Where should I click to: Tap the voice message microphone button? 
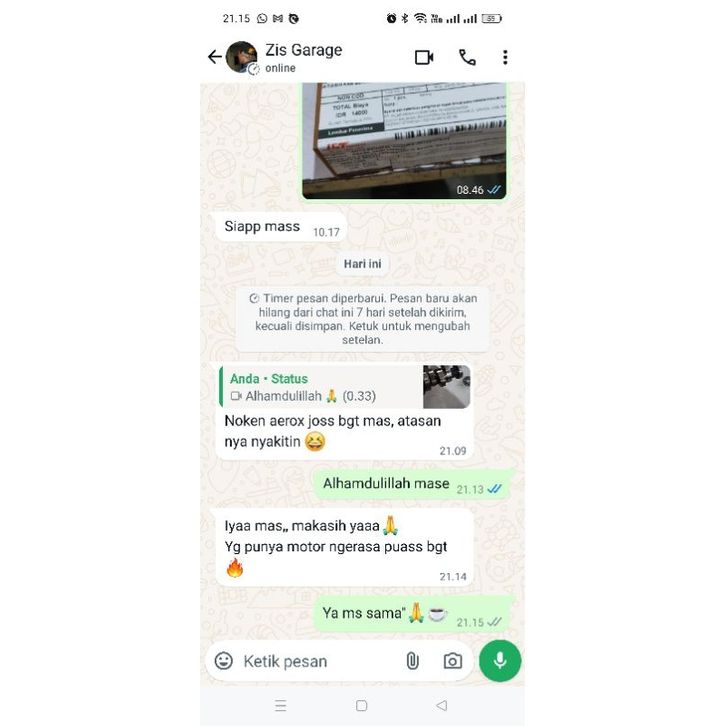tap(500, 661)
